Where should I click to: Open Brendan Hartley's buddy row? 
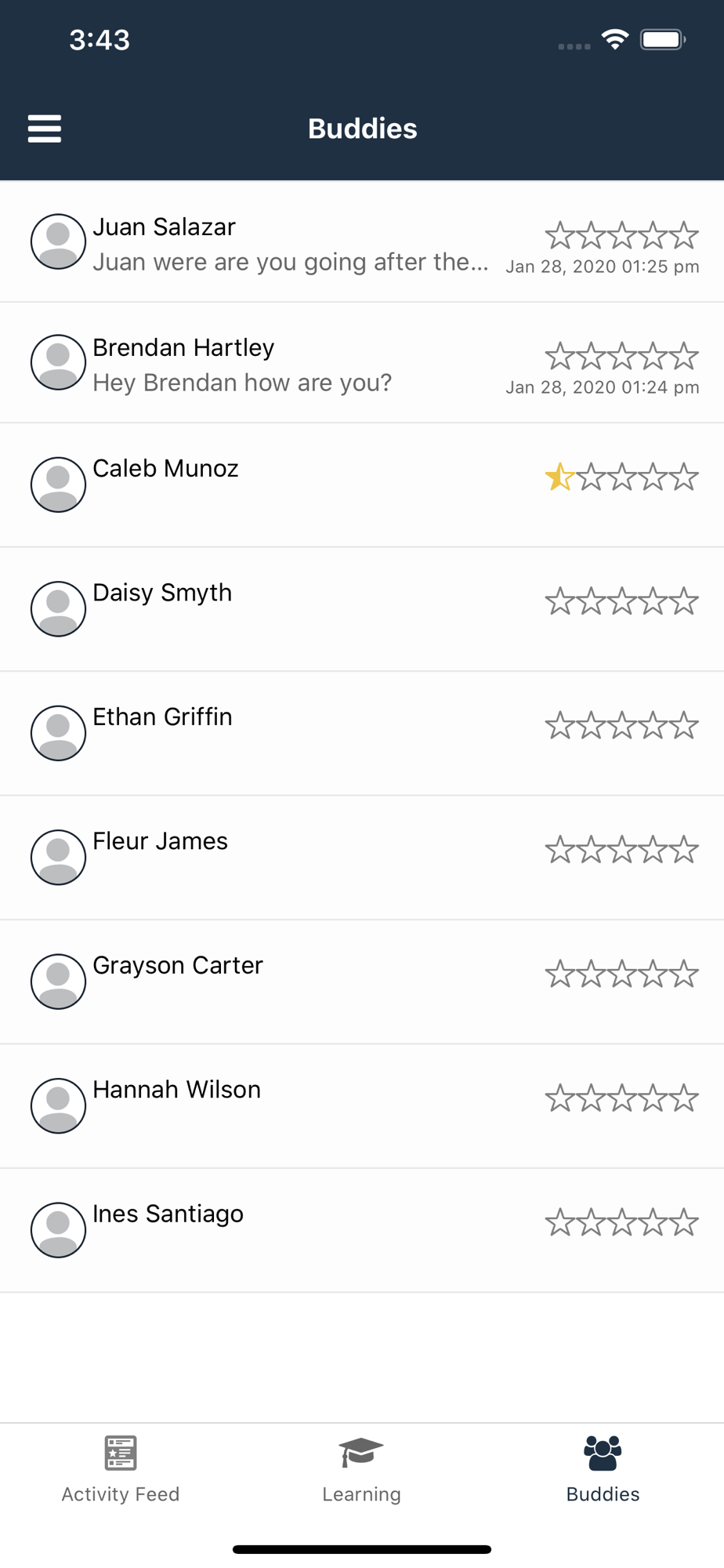click(x=362, y=363)
